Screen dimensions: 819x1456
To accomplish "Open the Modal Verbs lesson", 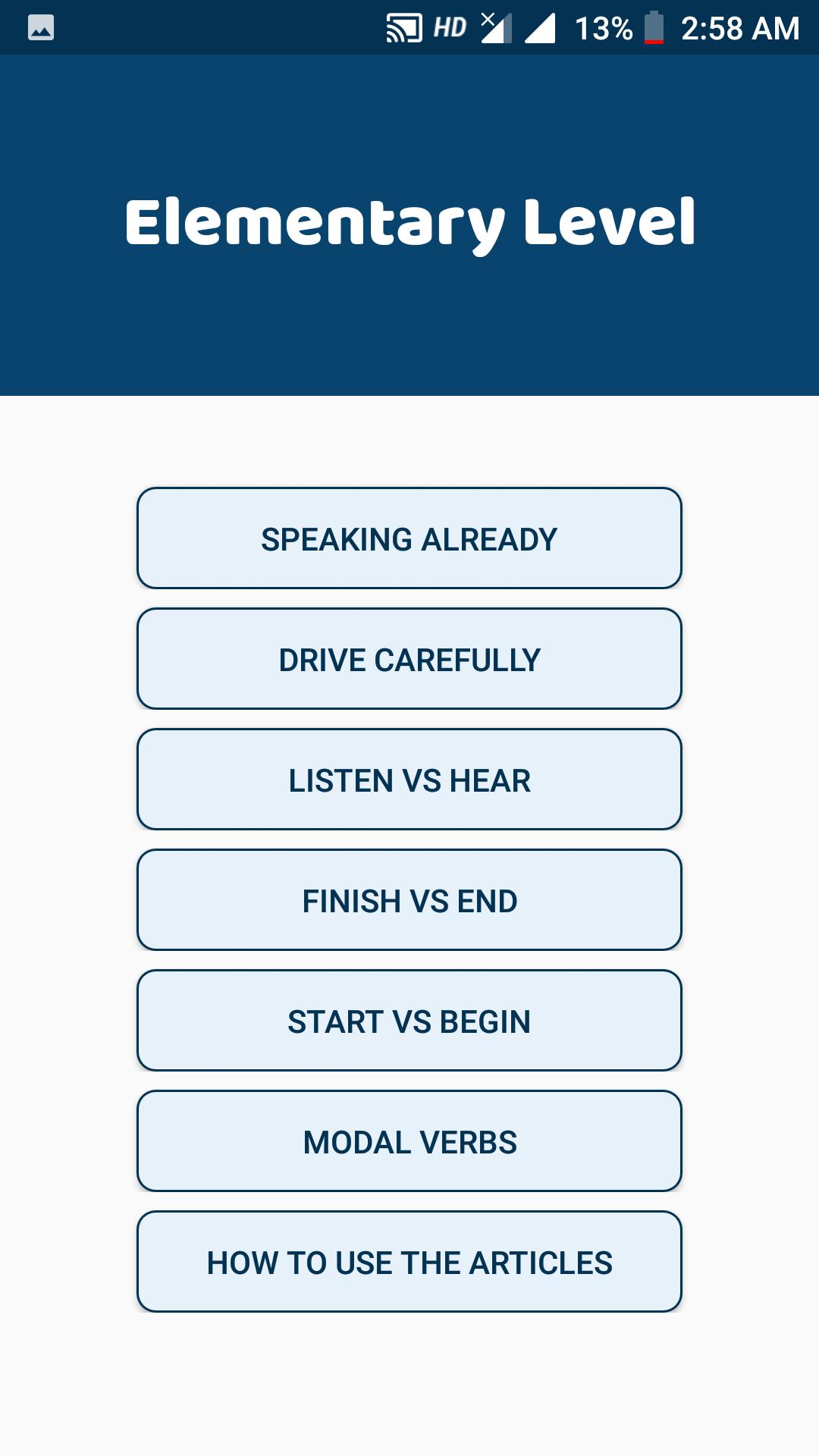I will point(409,1141).
